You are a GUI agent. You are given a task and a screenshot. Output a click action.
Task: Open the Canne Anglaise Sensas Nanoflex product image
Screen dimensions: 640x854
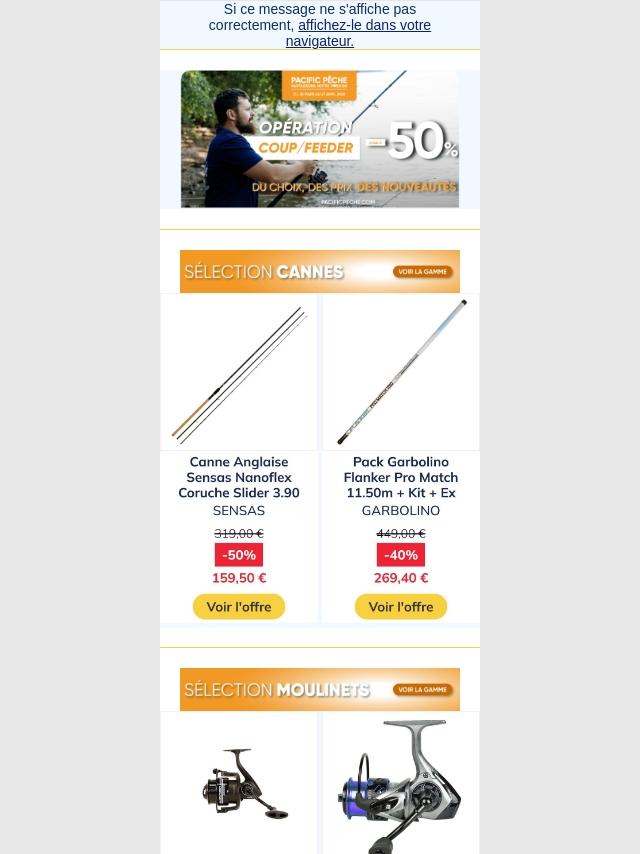point(239,373)
